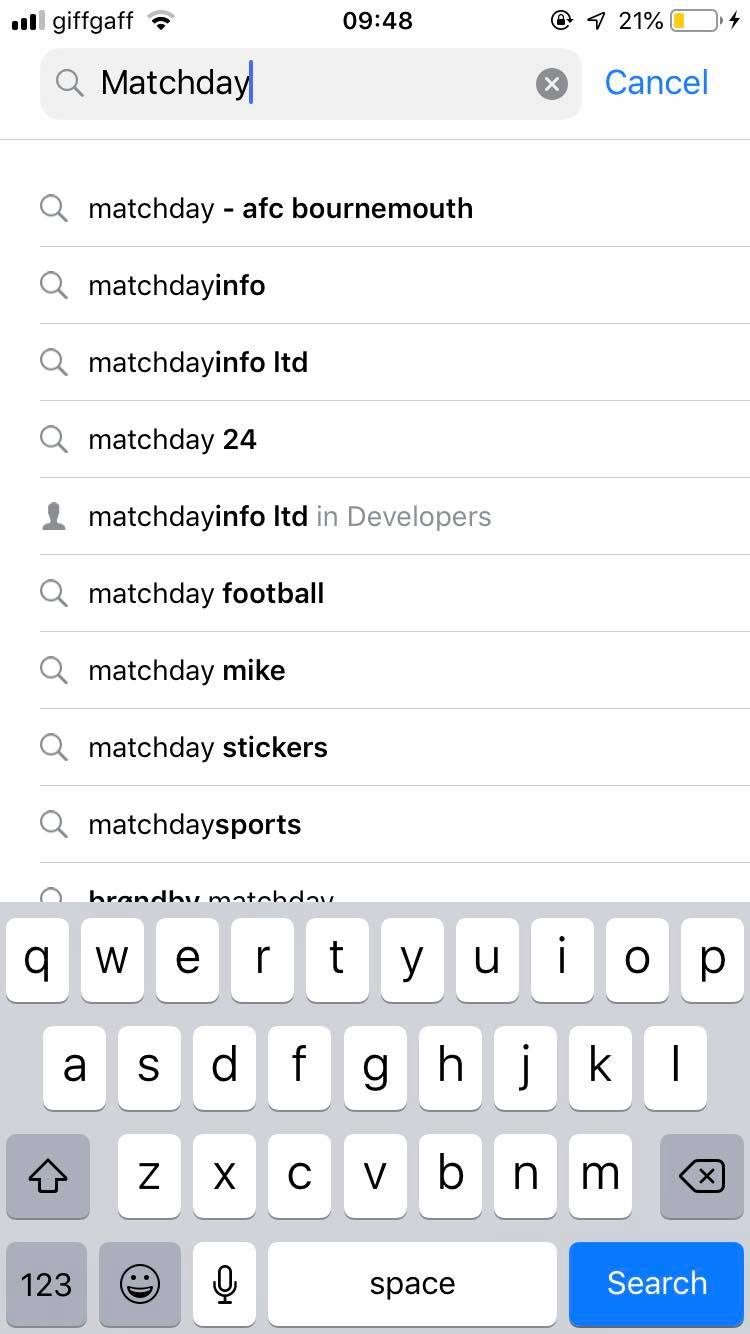Tap Cancel to dismiss the search
Screen dimensions: 750x1334
click(656, 83)
